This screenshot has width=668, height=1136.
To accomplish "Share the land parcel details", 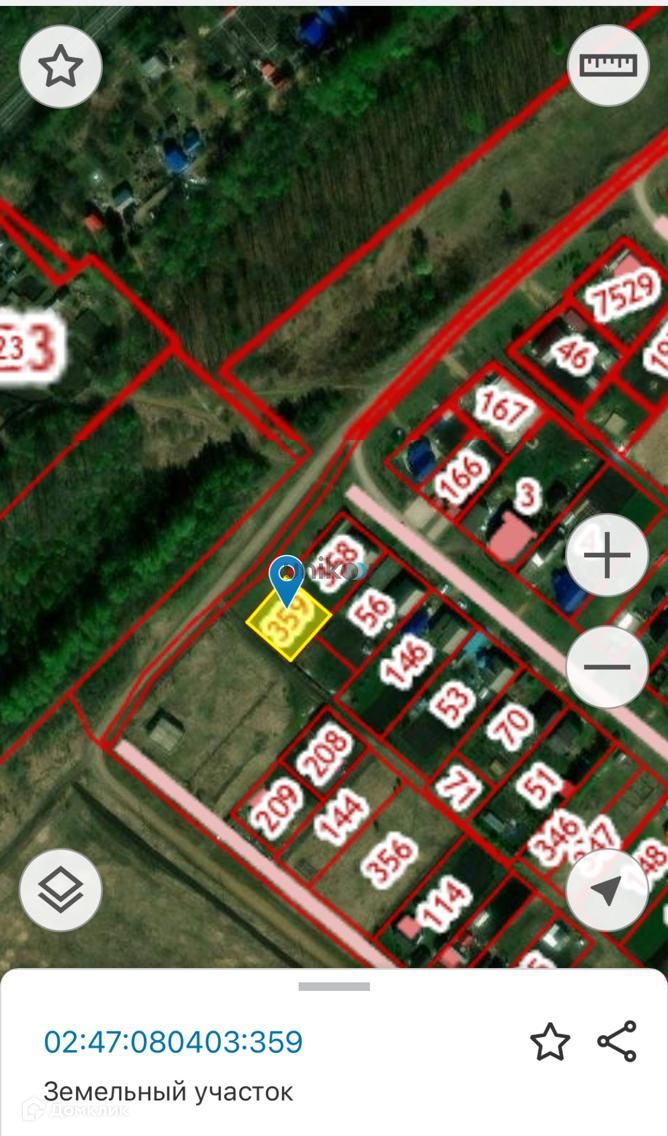I will (x=617, y=1041).
